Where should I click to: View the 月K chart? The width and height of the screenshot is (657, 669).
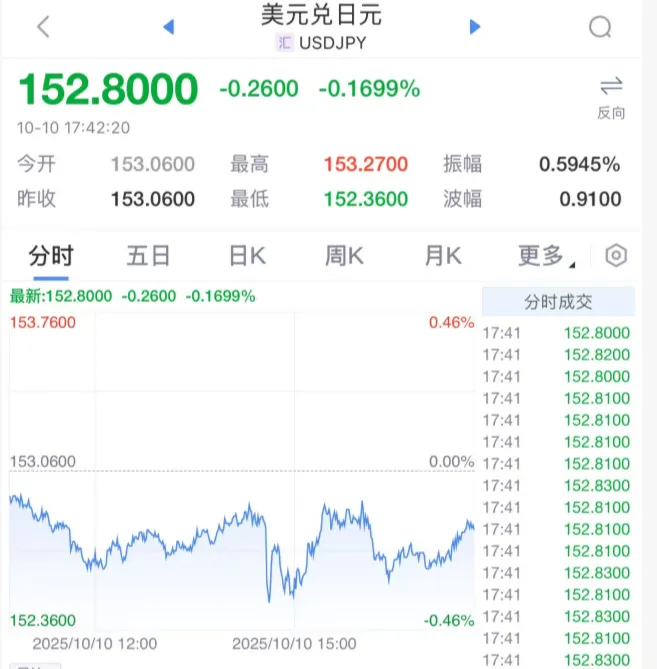[443, 256]
